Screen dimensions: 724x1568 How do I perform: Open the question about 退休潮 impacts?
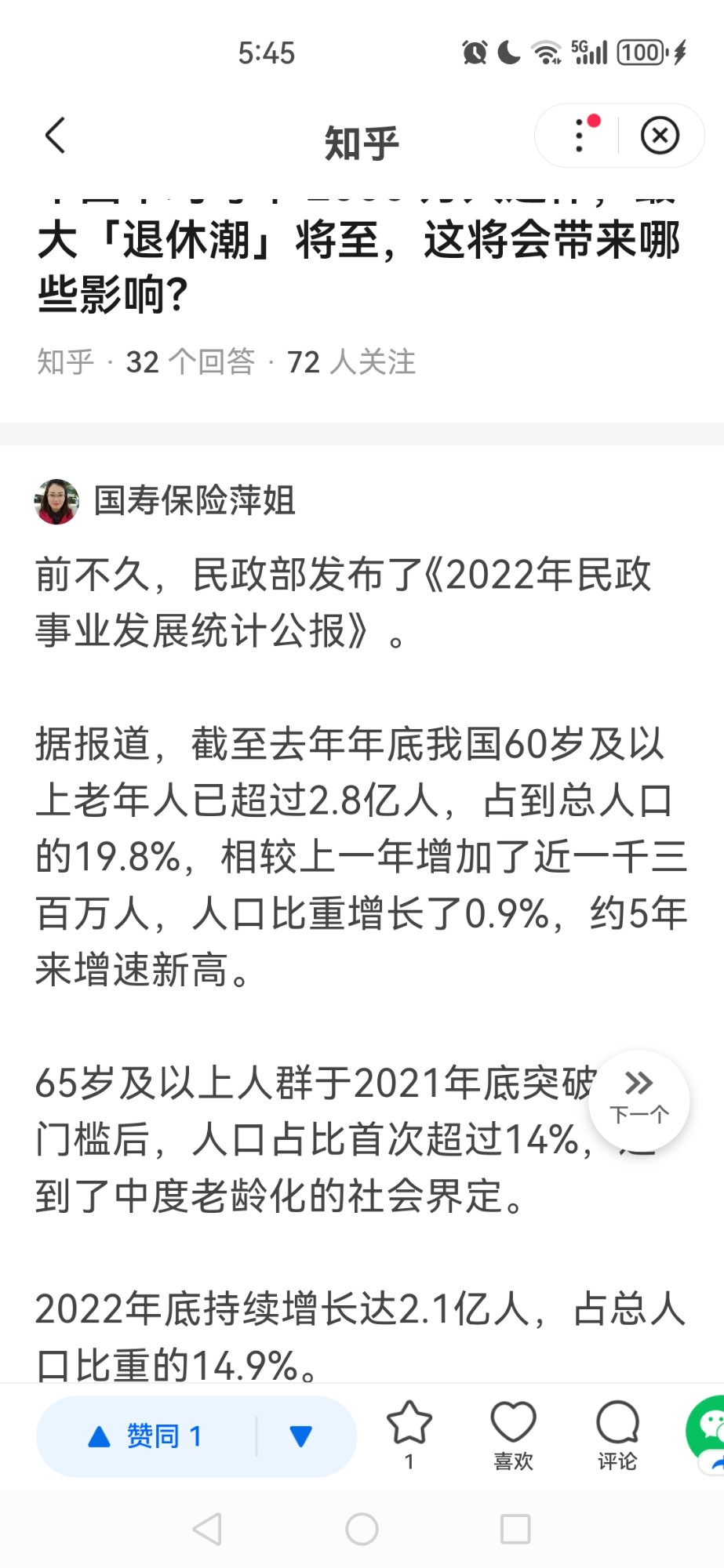pyautogui.click(x=358, y=265)
